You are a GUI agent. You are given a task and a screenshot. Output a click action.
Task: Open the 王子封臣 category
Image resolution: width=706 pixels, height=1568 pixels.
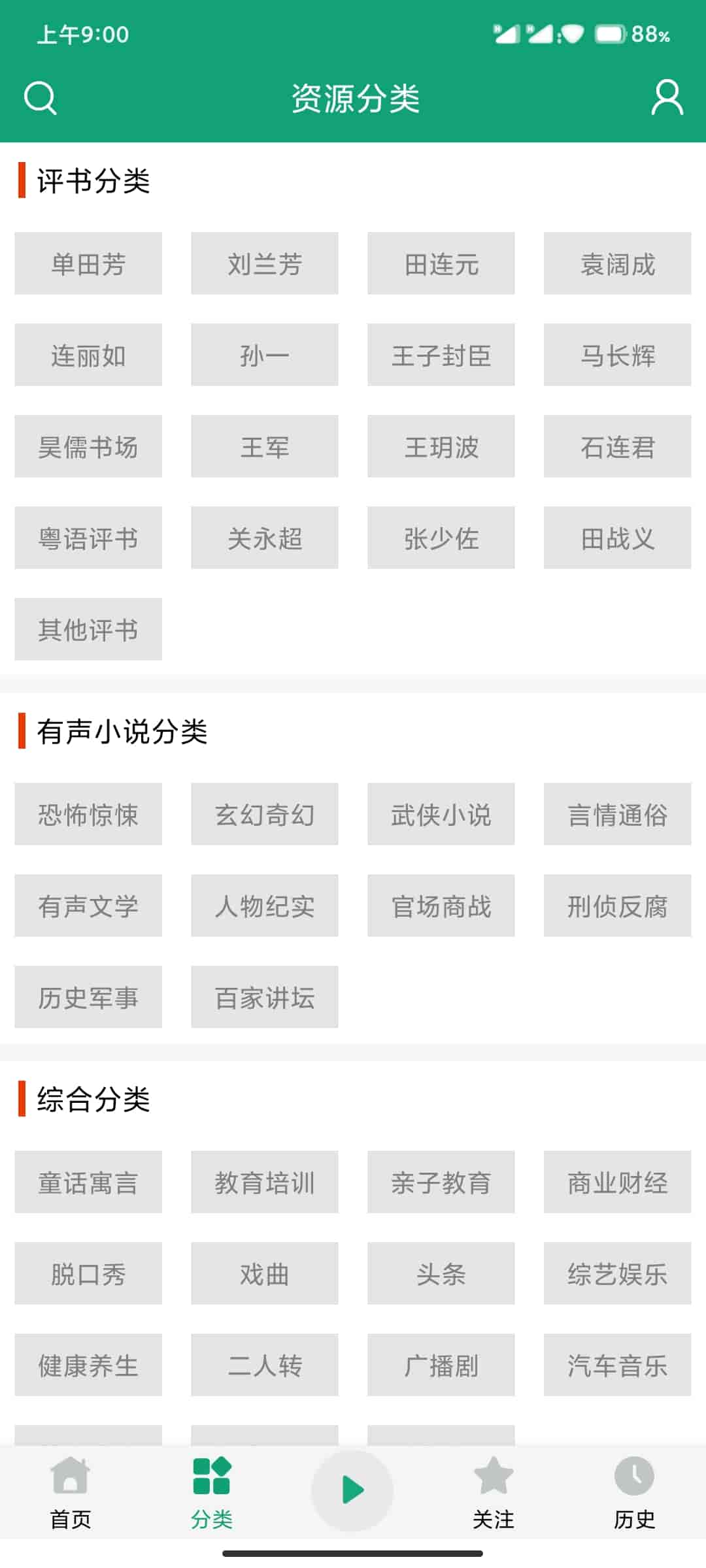click(x=441, y=355)
